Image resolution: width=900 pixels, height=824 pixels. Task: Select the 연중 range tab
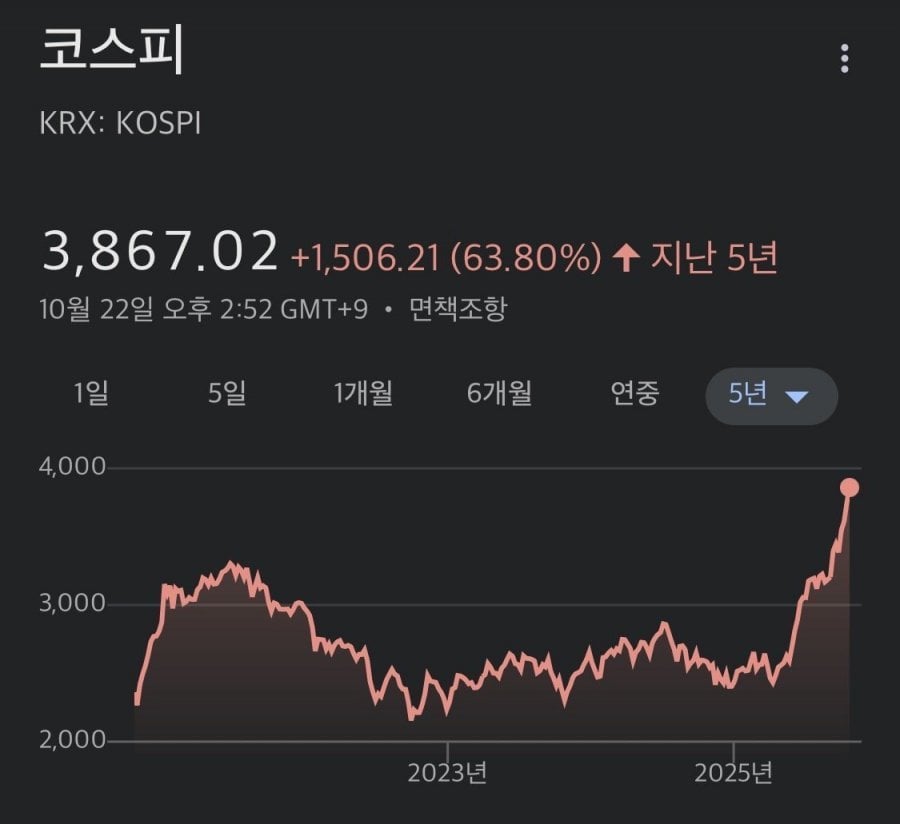[635, 394]
